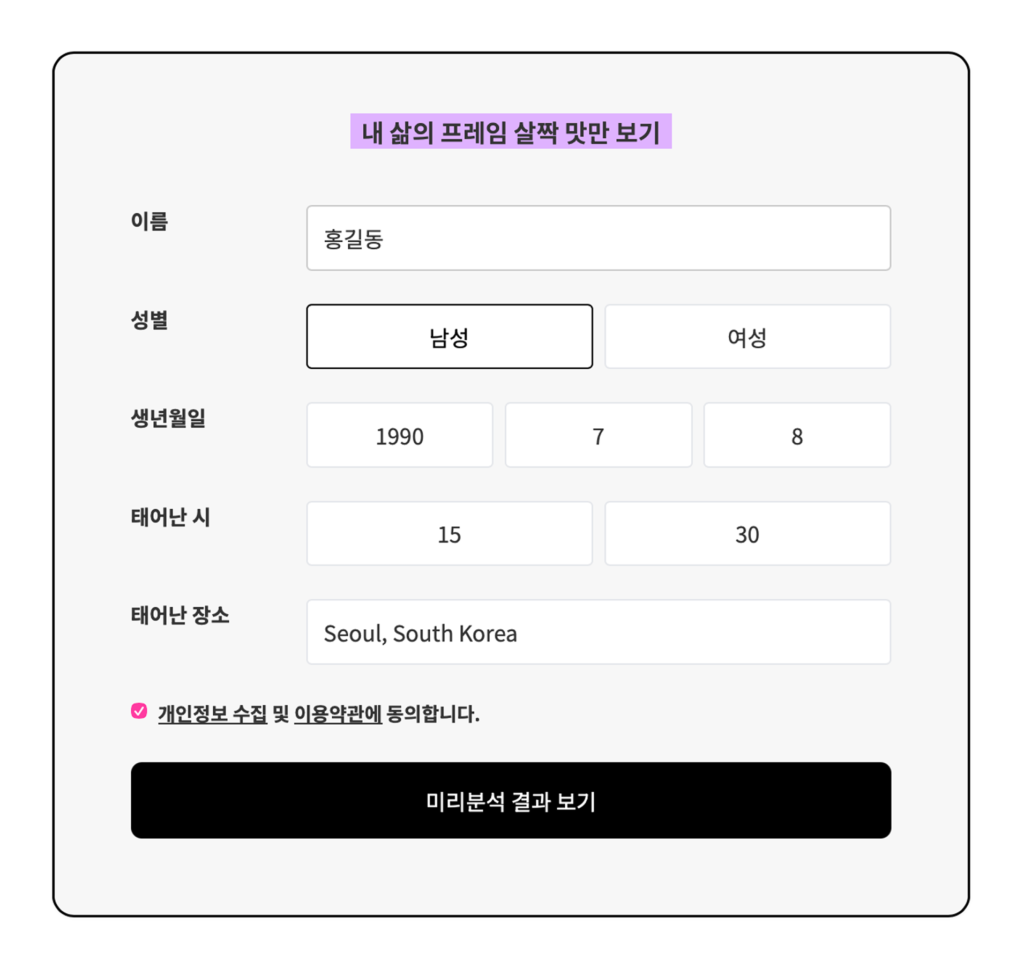Image resolution: width=1024 pixels, height=968 pixels.
Task: Tap the birthplace field Seoul, South Korea
Action: [598, 632]
